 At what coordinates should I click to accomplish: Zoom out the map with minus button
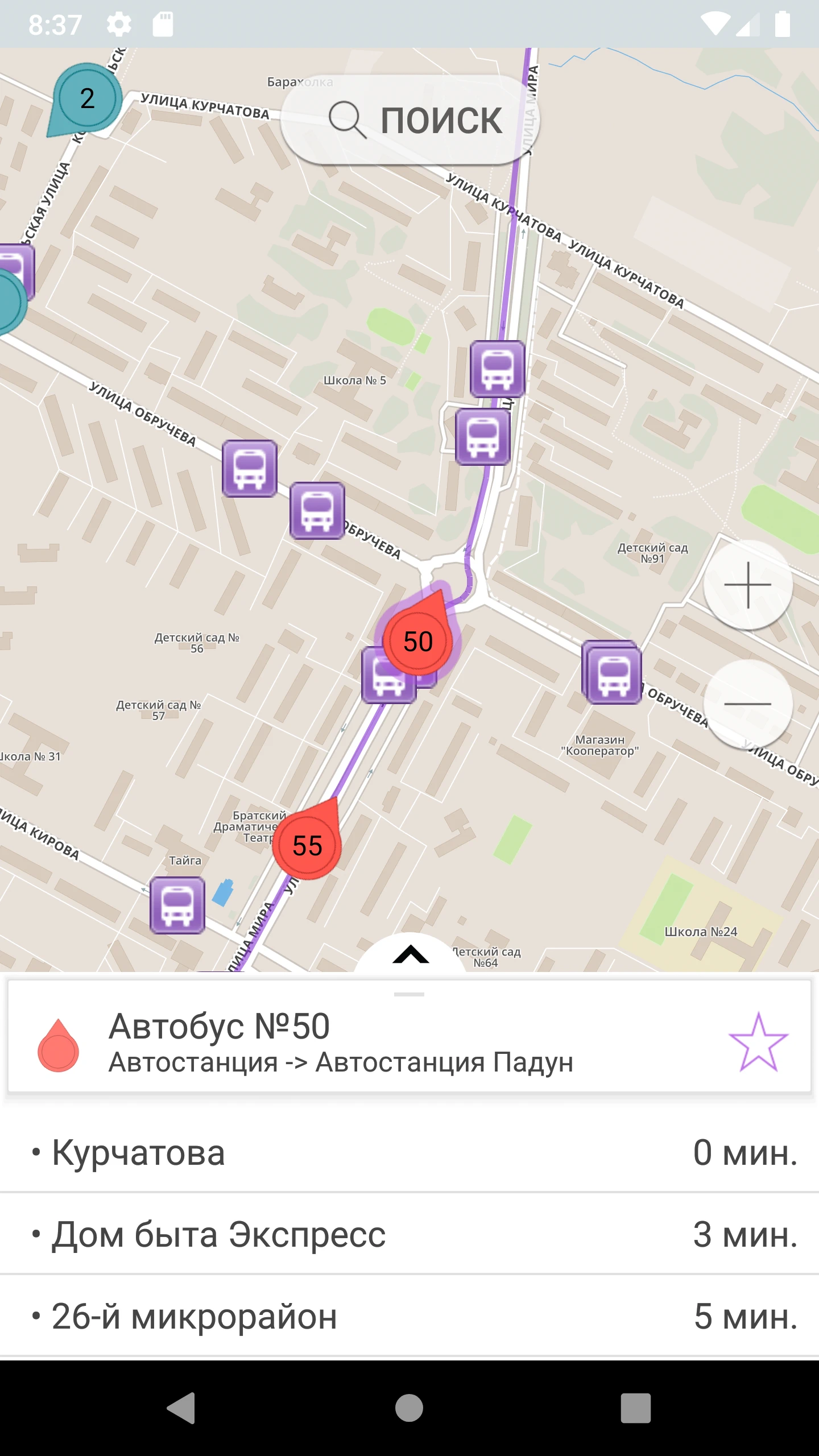(747, 704)
